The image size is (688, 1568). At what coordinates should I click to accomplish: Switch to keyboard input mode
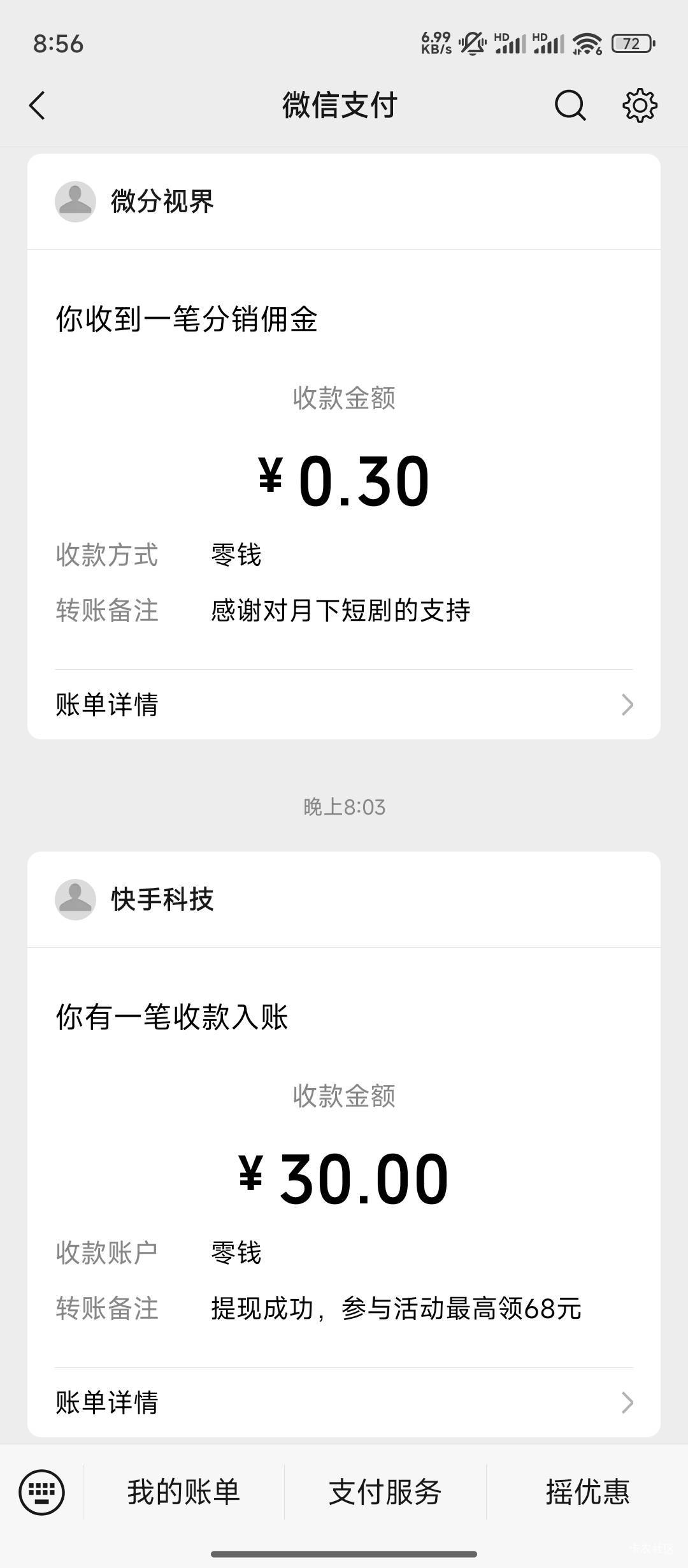point(42,1492)
